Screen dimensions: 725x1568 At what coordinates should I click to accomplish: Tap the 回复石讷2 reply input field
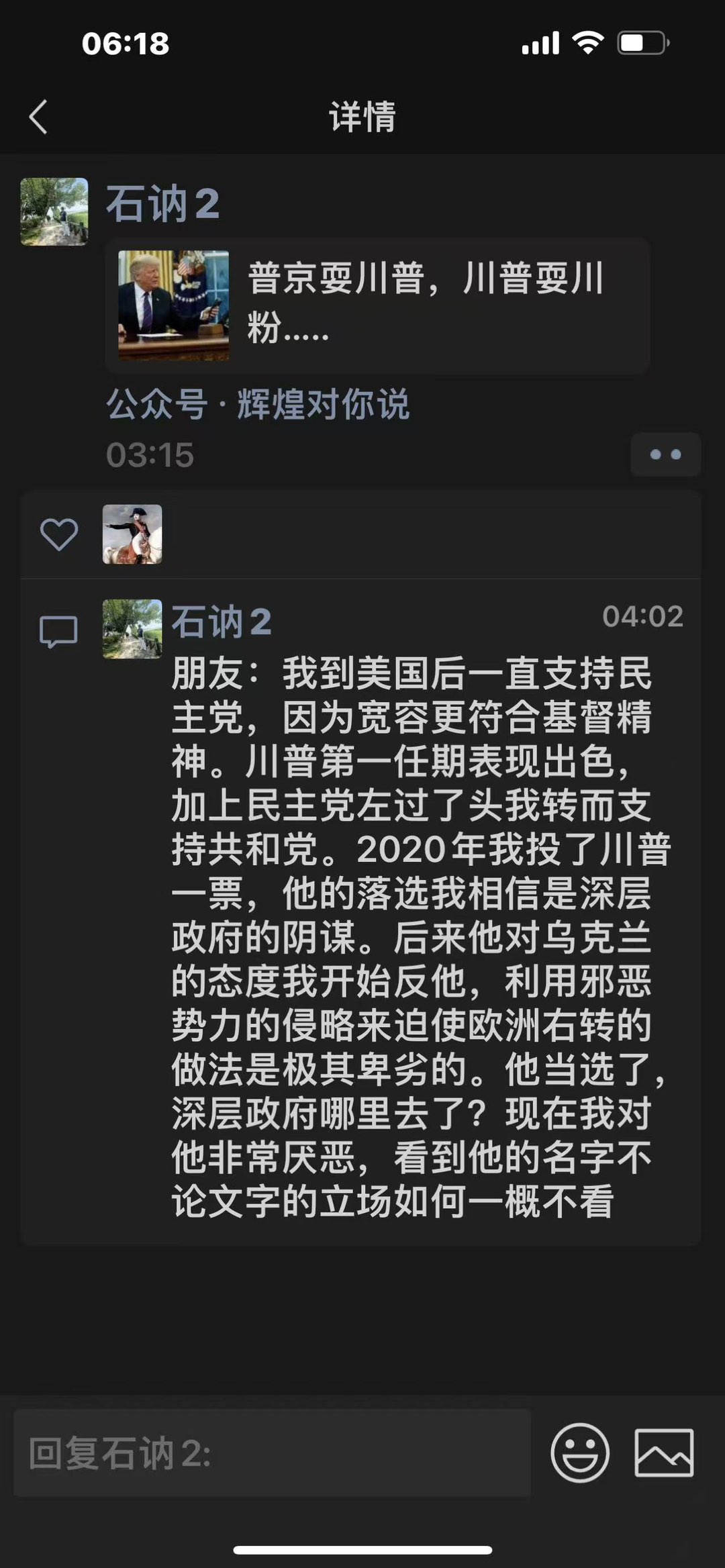[272, 1453]
